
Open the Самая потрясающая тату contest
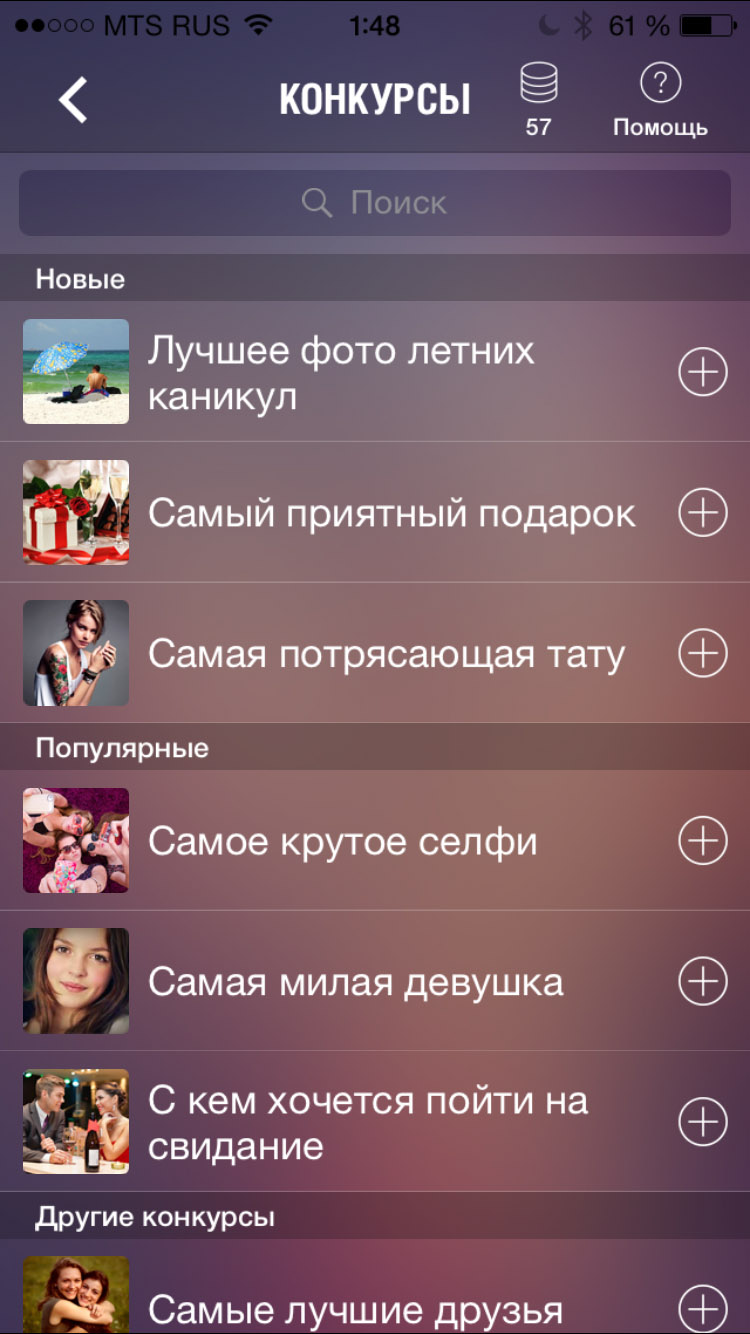click(386, 654)
